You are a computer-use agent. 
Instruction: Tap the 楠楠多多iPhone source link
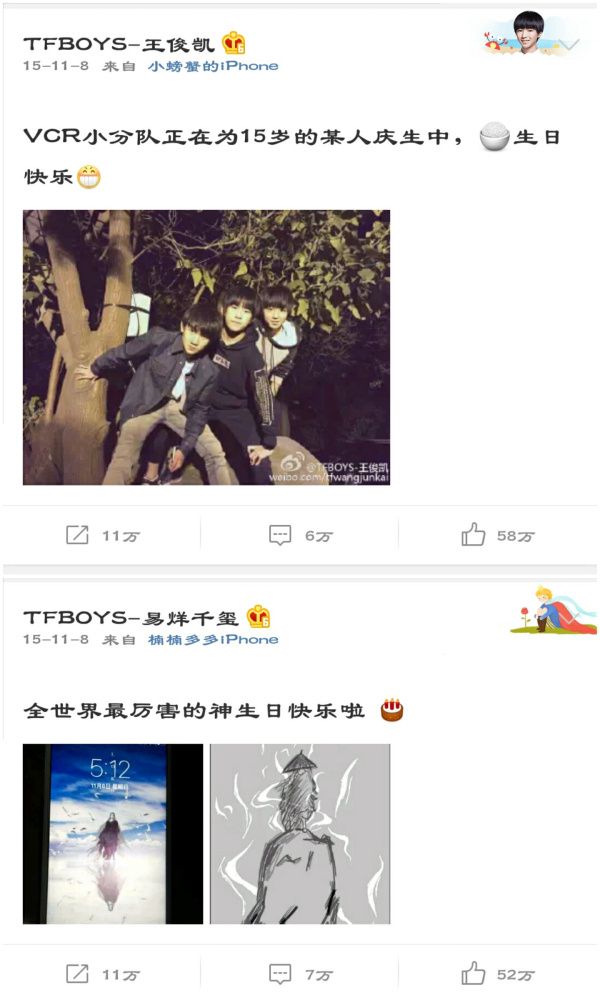tap(213, 639)
